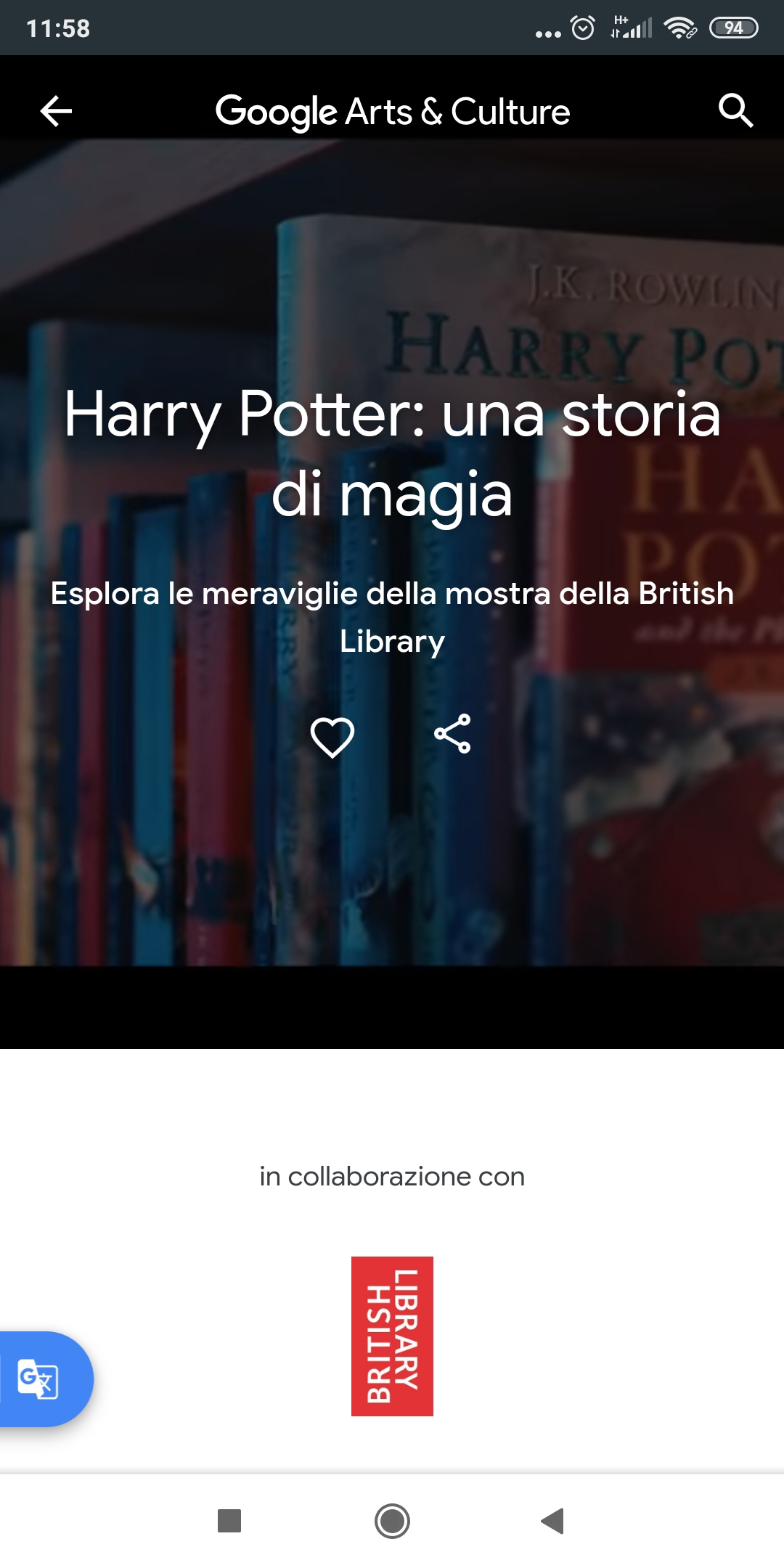Go back using the app bar arrow
The image size is (784, 1568).
56,111
